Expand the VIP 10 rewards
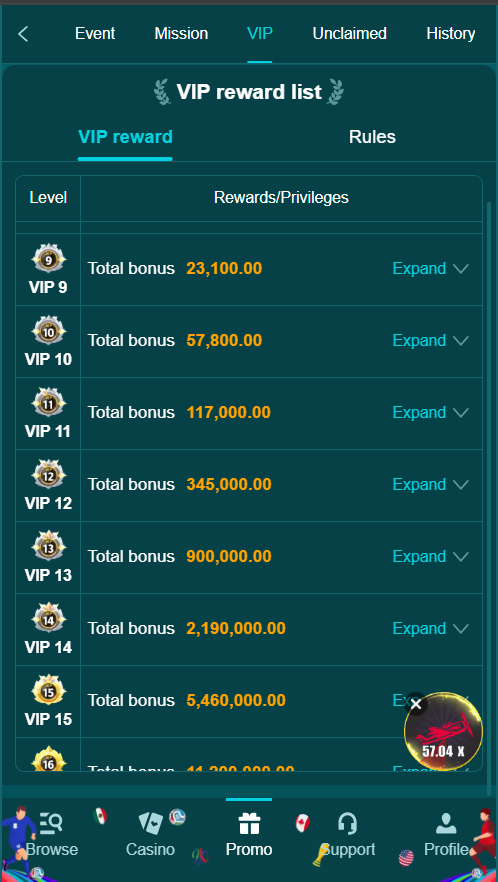The width and height of the screenshot is (498, 882). click(430, 340)
